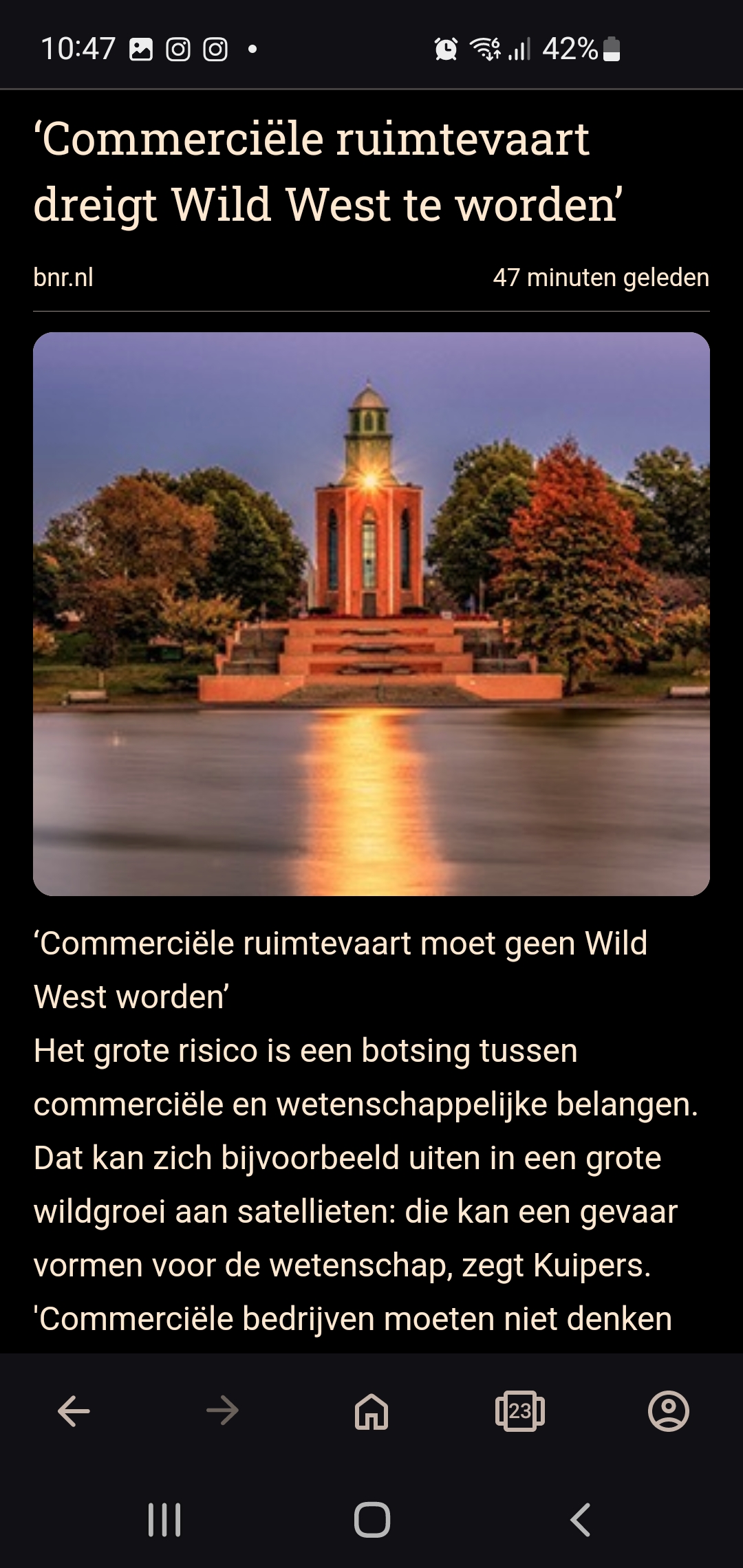The height and width of the screenshot is (1568, 743).
Task: Tap the system back button
Action: (580, 1519)
